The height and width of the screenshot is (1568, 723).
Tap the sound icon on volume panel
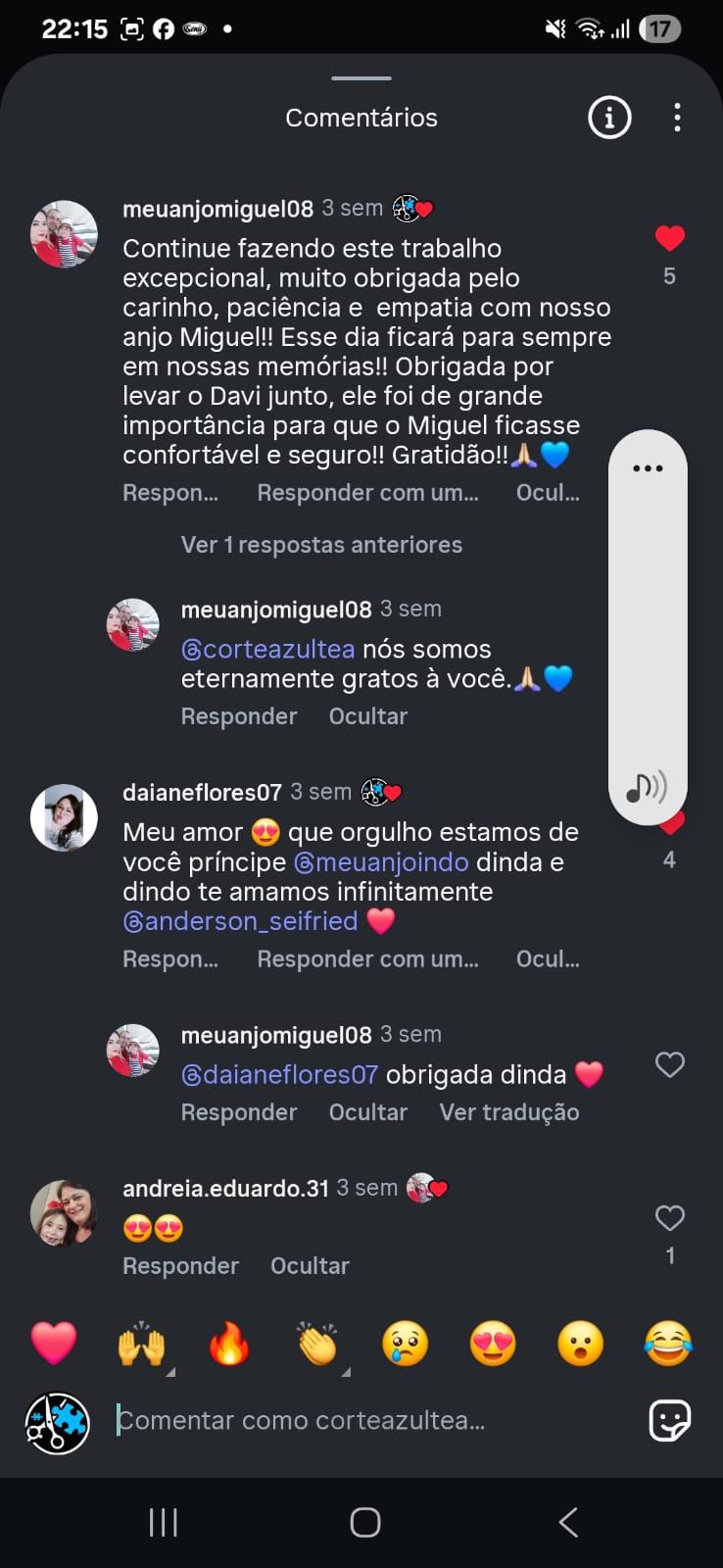(x=647, y=786)
